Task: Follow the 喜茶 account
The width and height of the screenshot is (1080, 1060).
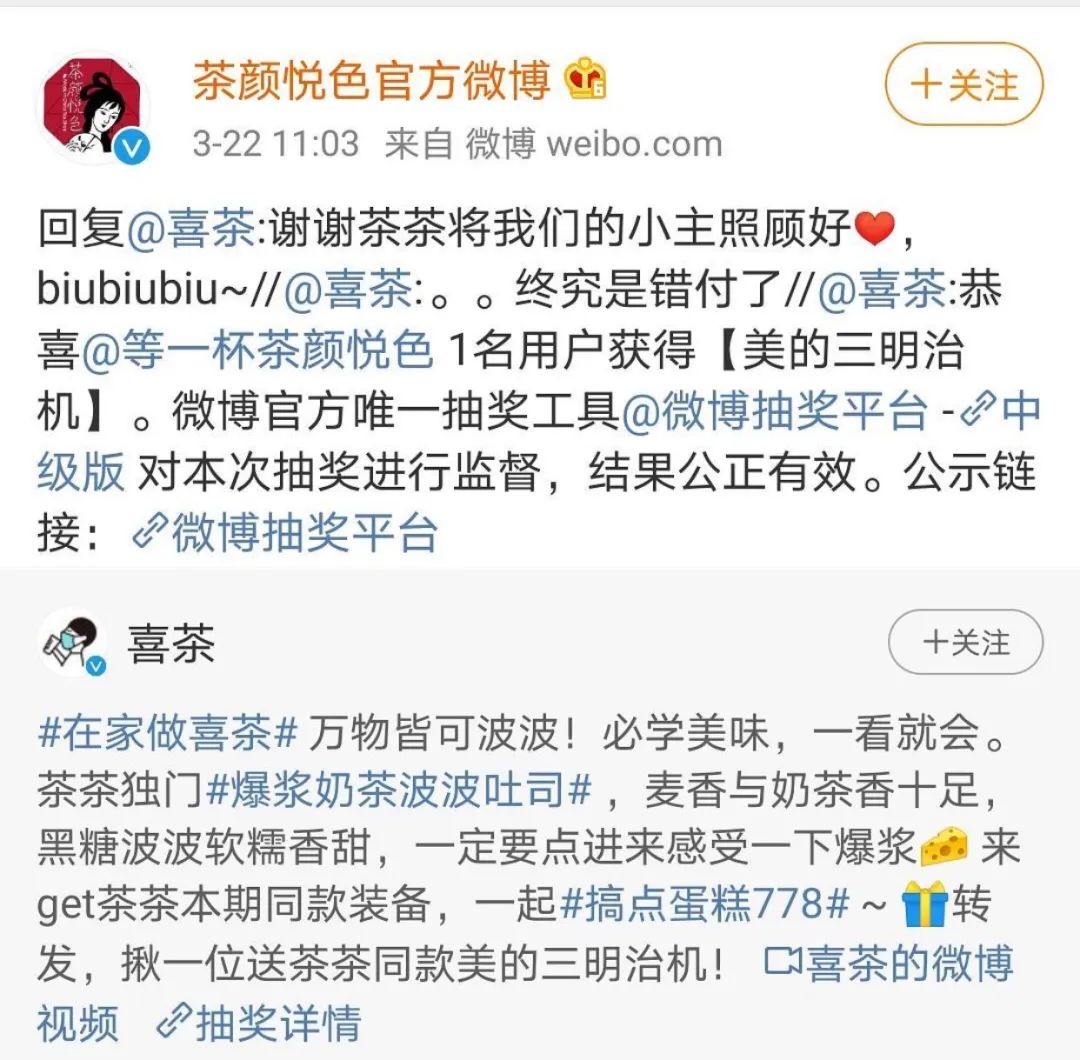Action: coord(965,642)
